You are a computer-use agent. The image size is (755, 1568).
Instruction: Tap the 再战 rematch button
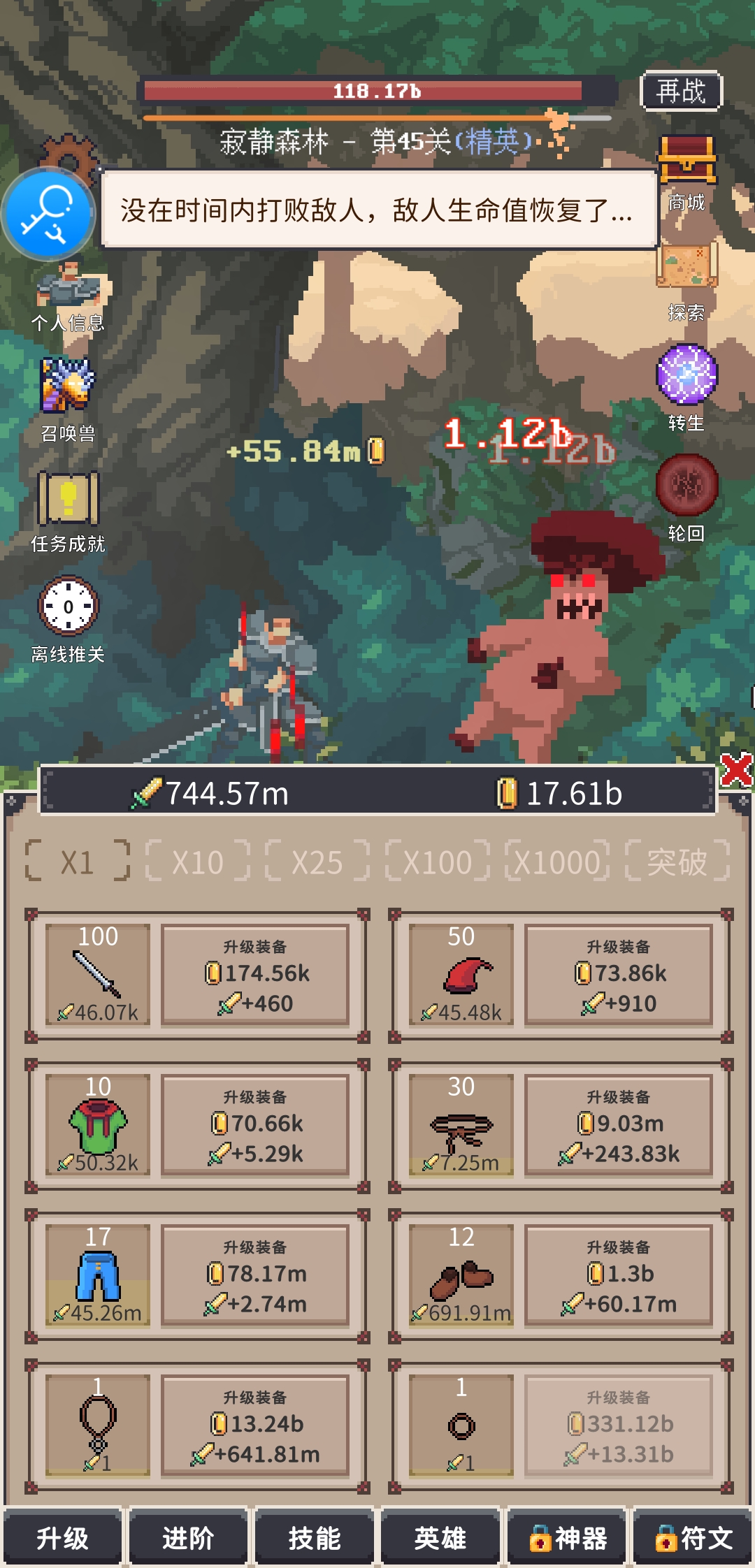point(681,91)
